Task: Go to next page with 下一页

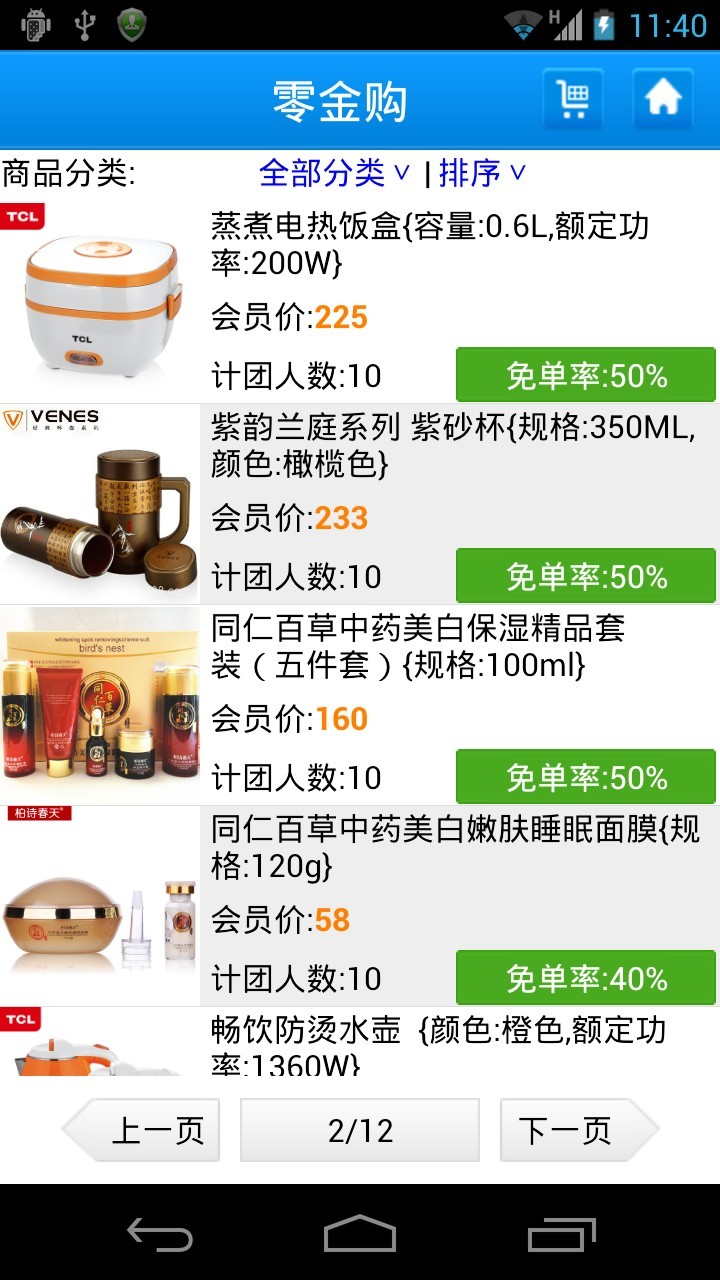Action: (x=579, y=1130)
